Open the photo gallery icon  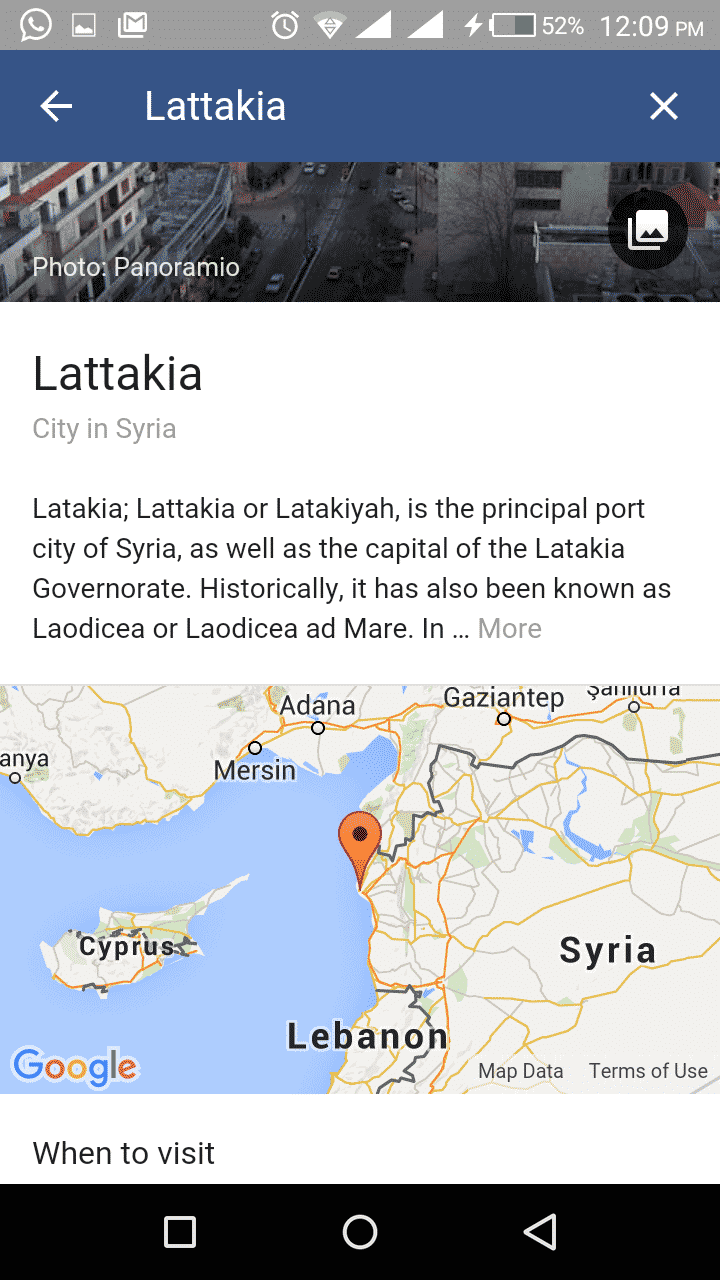tap(647, 231)
